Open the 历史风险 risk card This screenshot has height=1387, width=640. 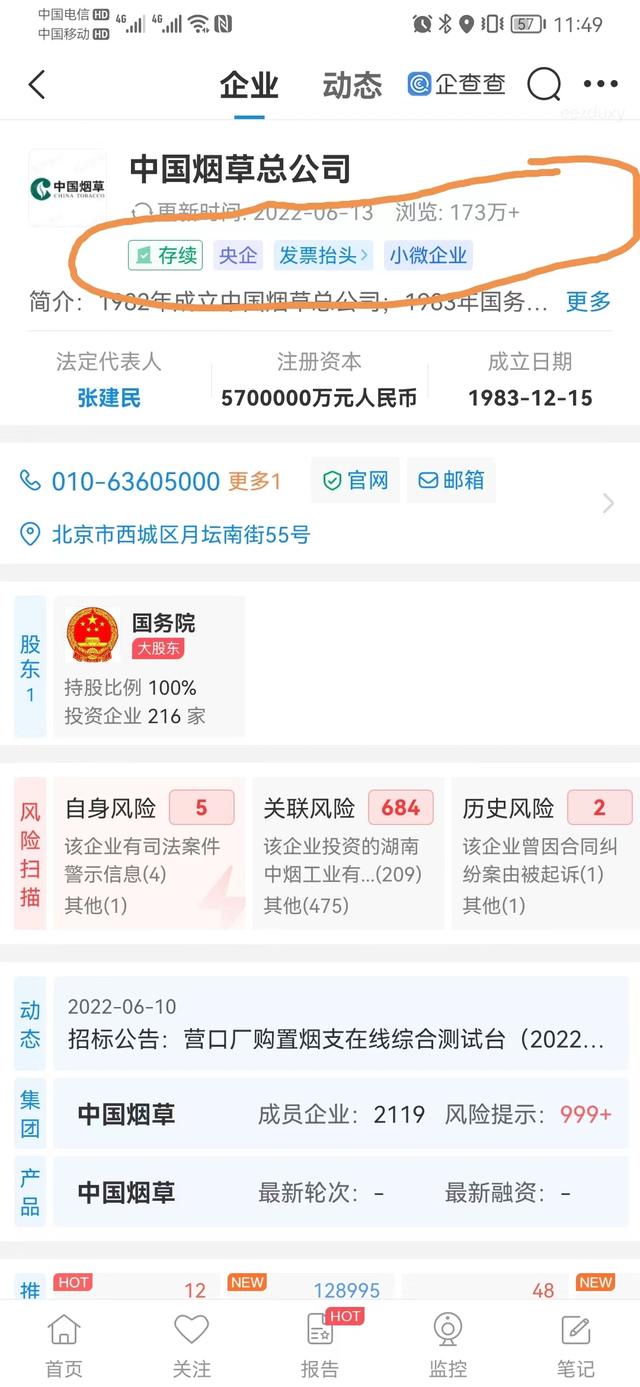[545, 854]
